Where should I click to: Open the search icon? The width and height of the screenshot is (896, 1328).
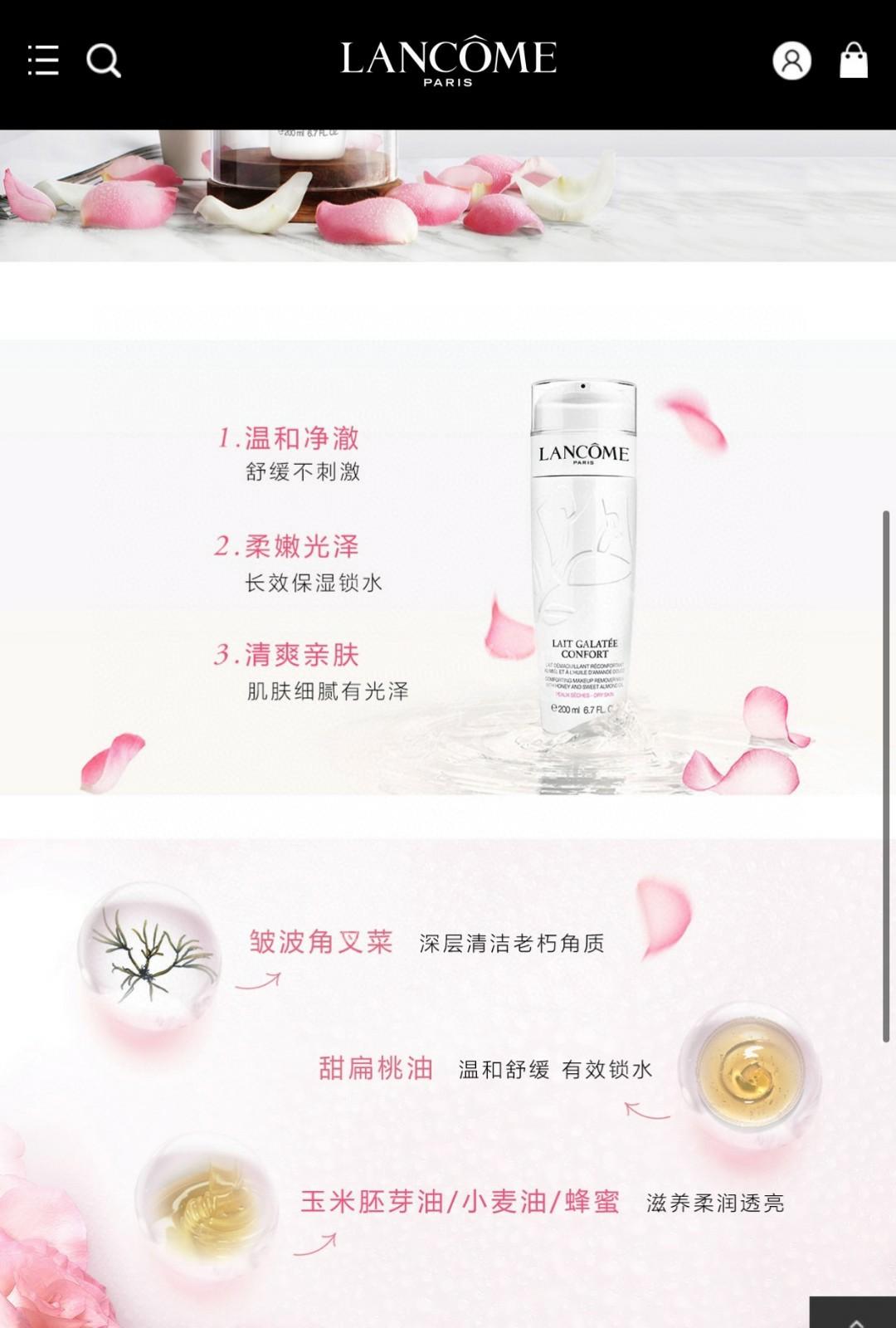104,61
